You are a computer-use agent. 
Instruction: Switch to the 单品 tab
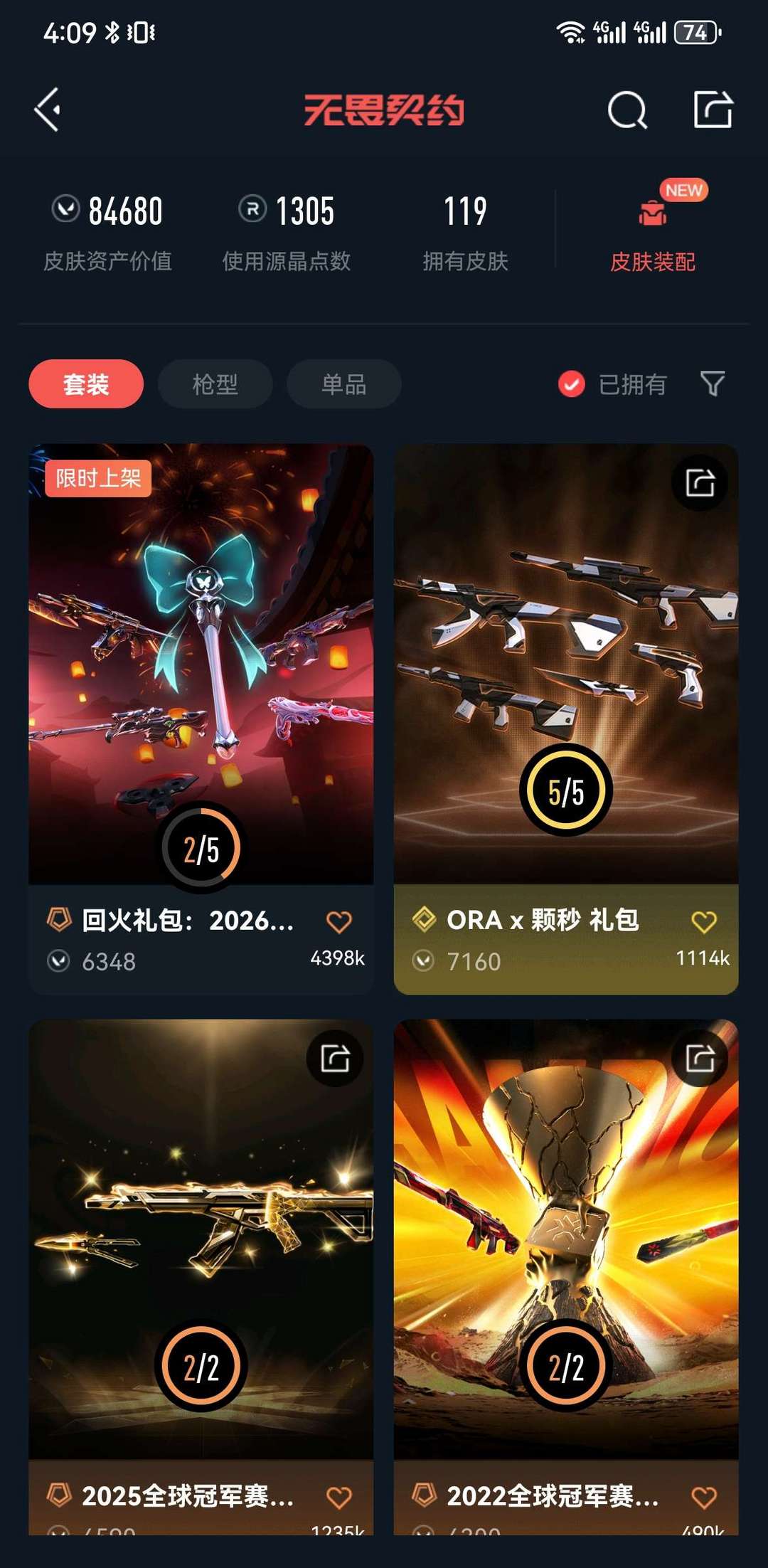click(x=343, y=383)
